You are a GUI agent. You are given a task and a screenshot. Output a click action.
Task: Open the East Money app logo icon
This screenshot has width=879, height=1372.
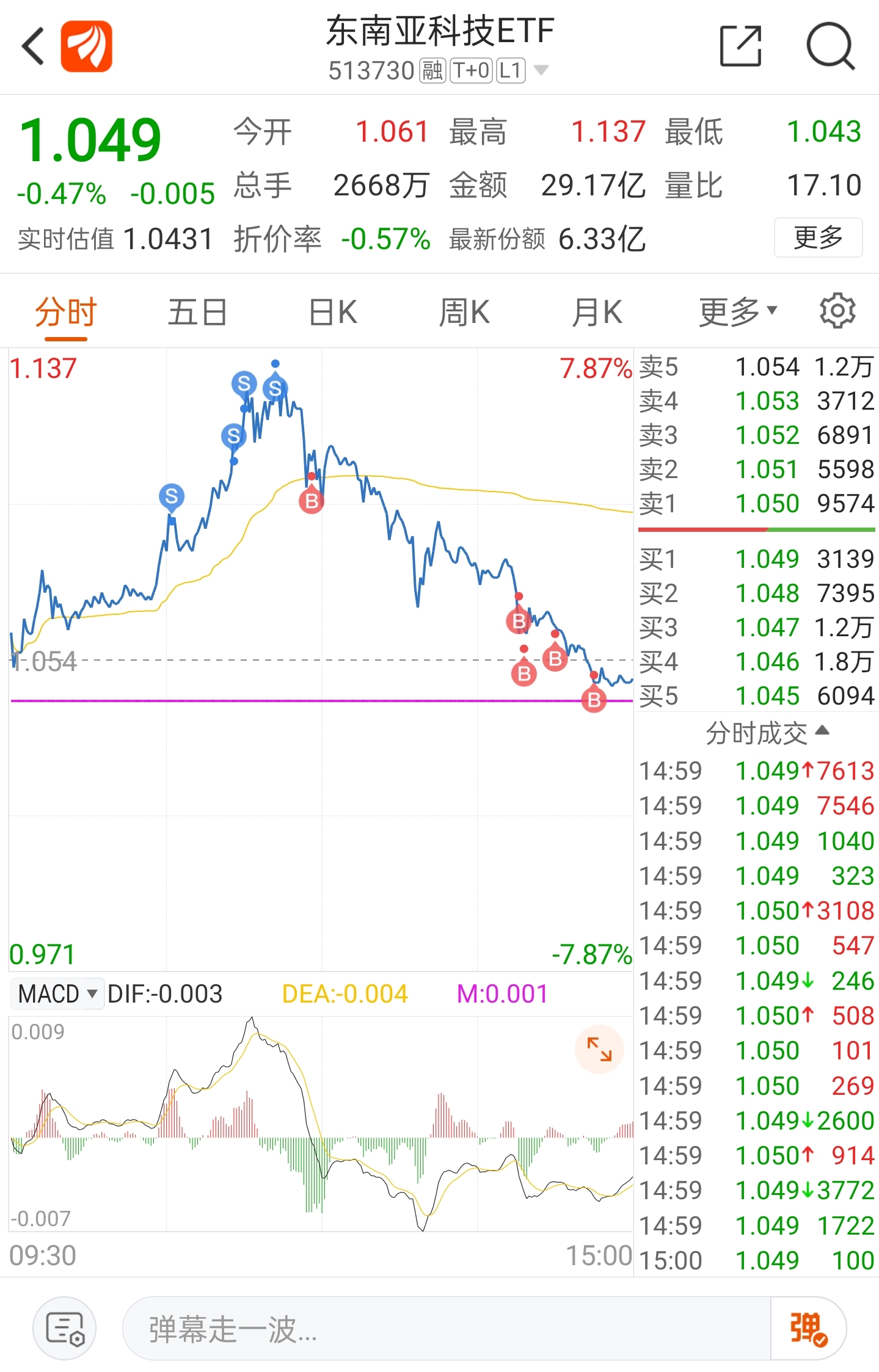coord(87,46)
